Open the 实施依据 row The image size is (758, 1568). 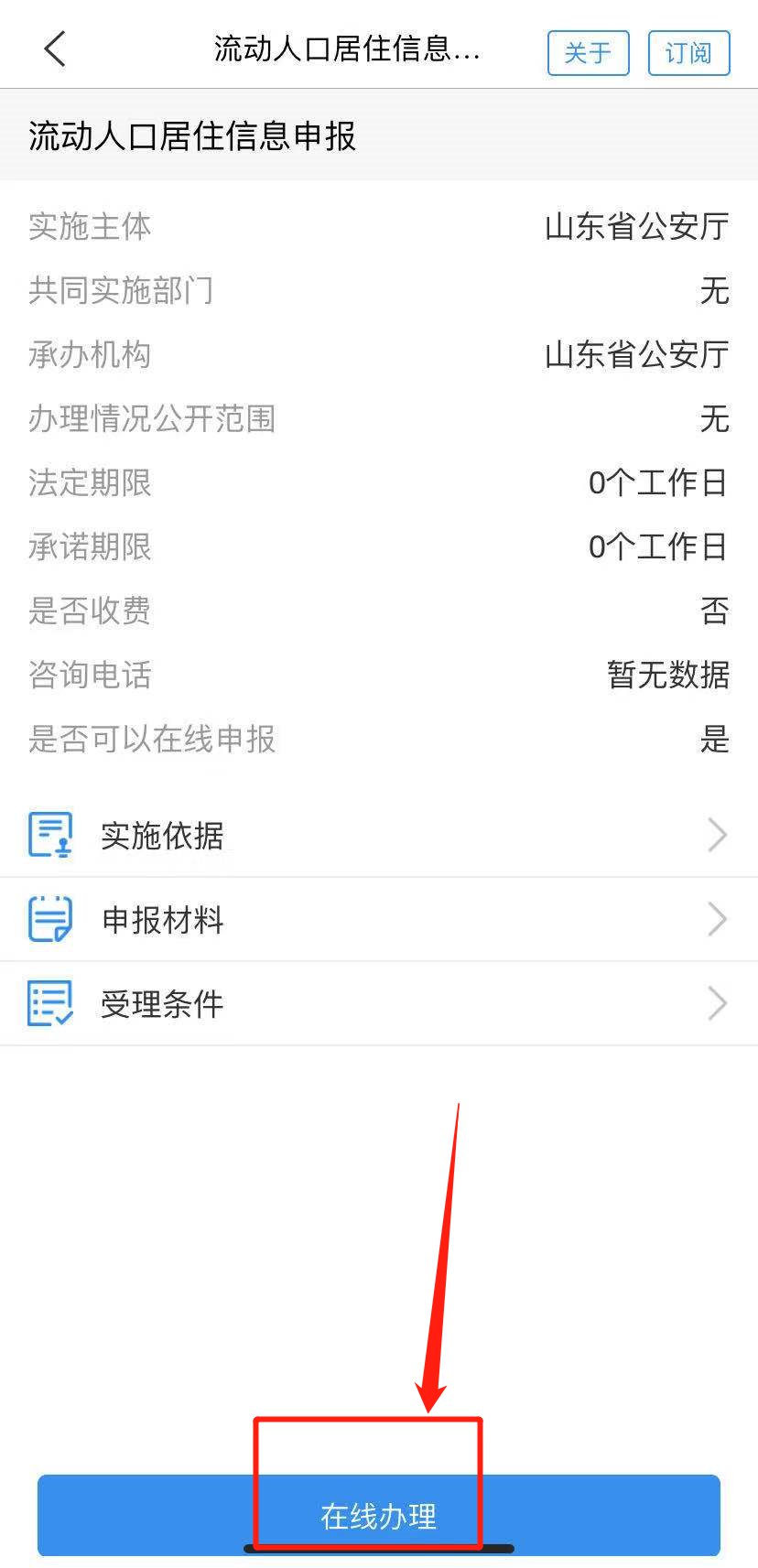pos(378,835)
